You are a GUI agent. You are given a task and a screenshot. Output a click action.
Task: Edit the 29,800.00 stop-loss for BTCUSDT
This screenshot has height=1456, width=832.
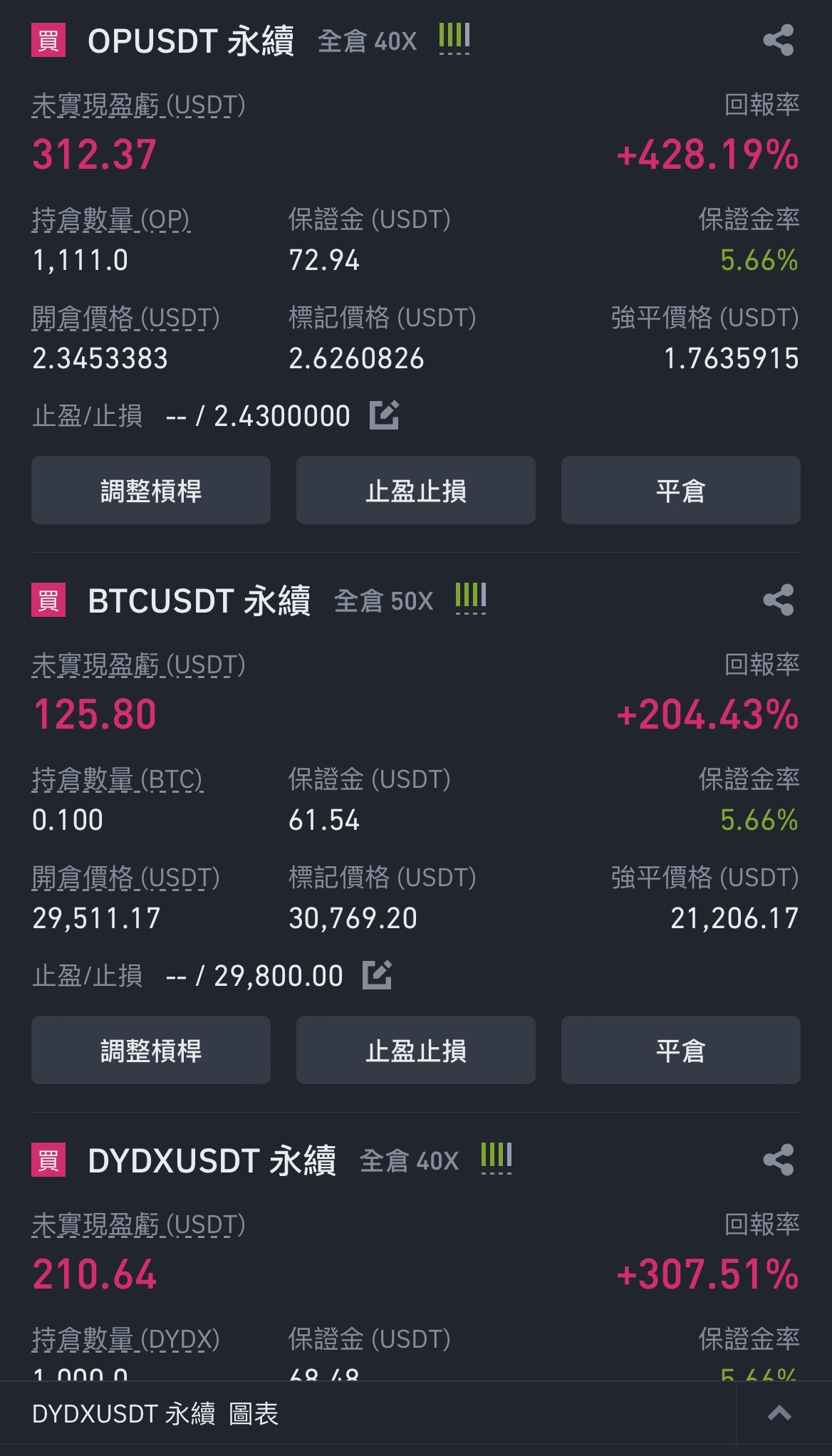pyautogui.click(x=377, y=974)
